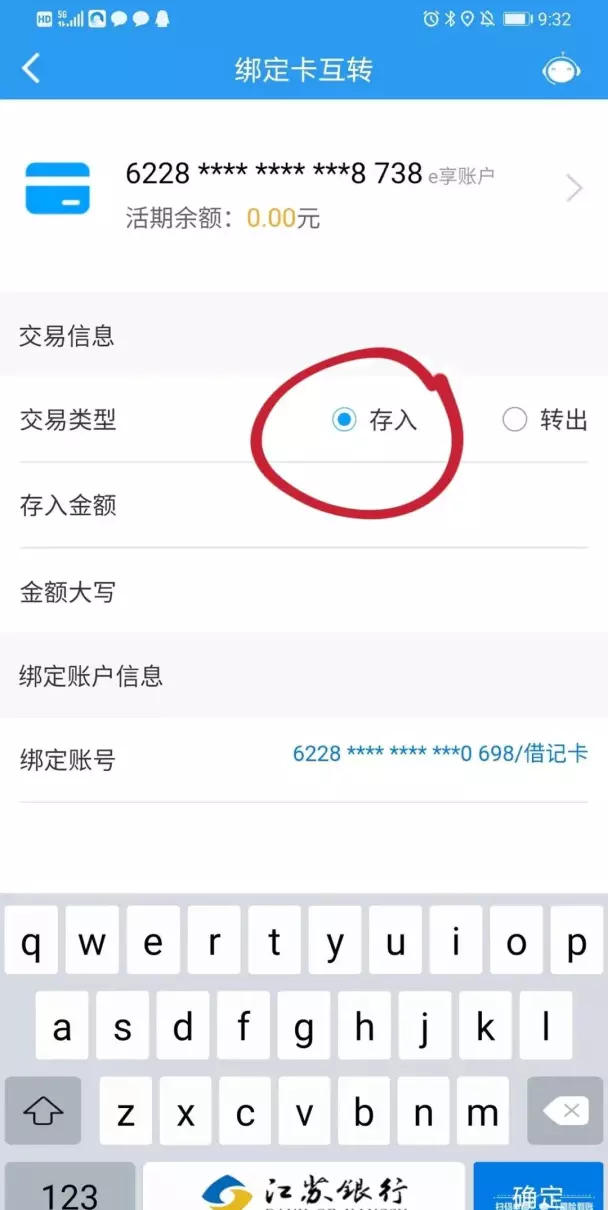This screenshot has height=1210, width=608.
Task: Tap the 存入金额 amount field
Action: 304,505
